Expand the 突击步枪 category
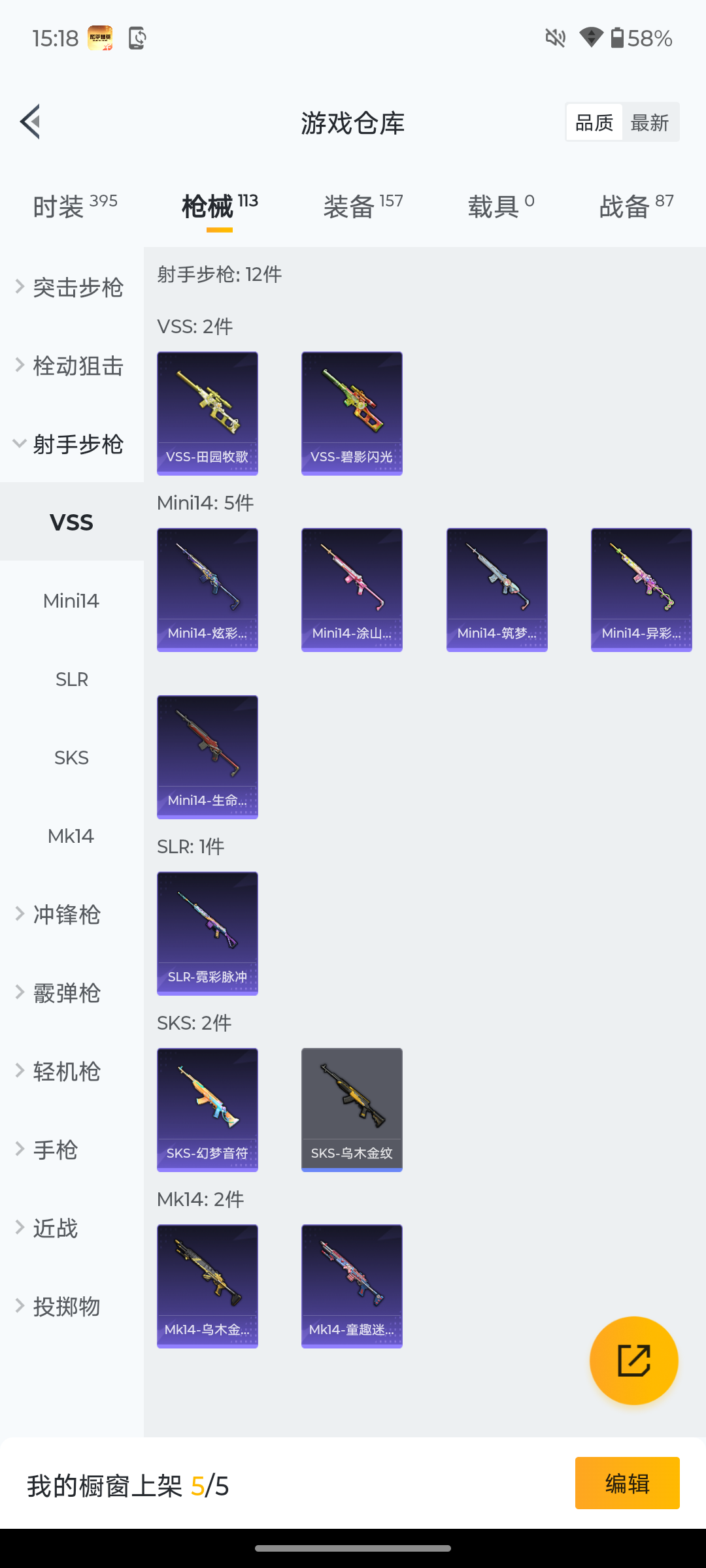This screenshot has width=706, height=1568. click(x=72, y=287)
